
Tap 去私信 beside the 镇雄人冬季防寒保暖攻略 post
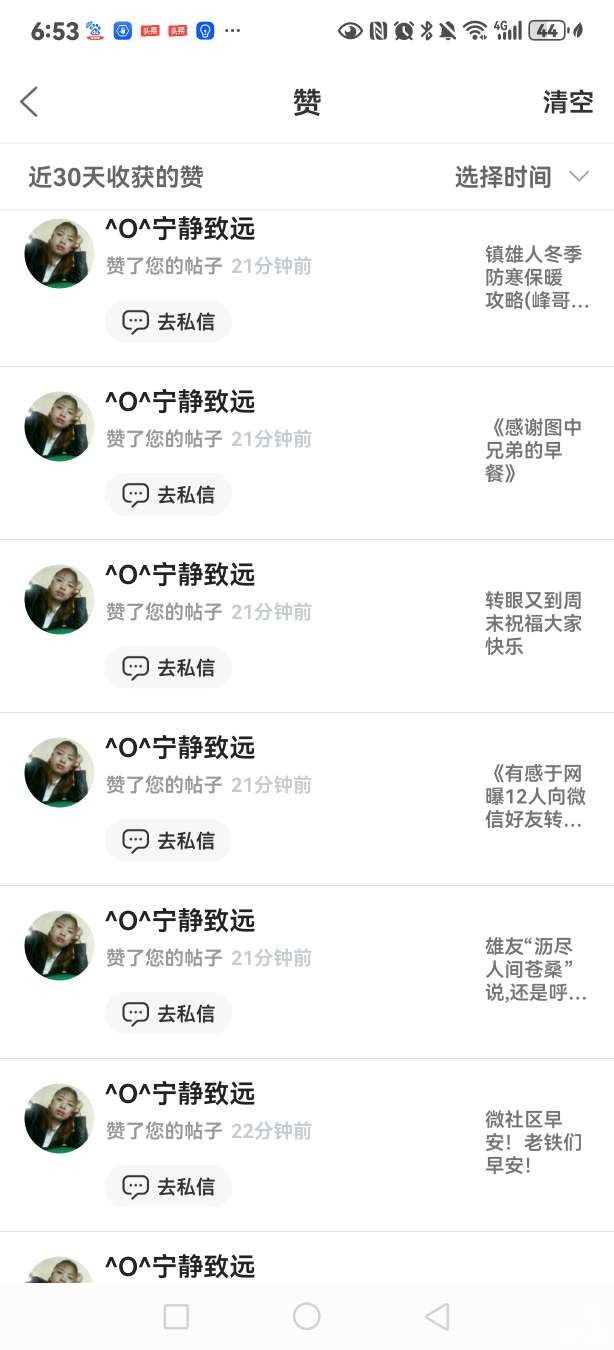click(x=168, y=322)
